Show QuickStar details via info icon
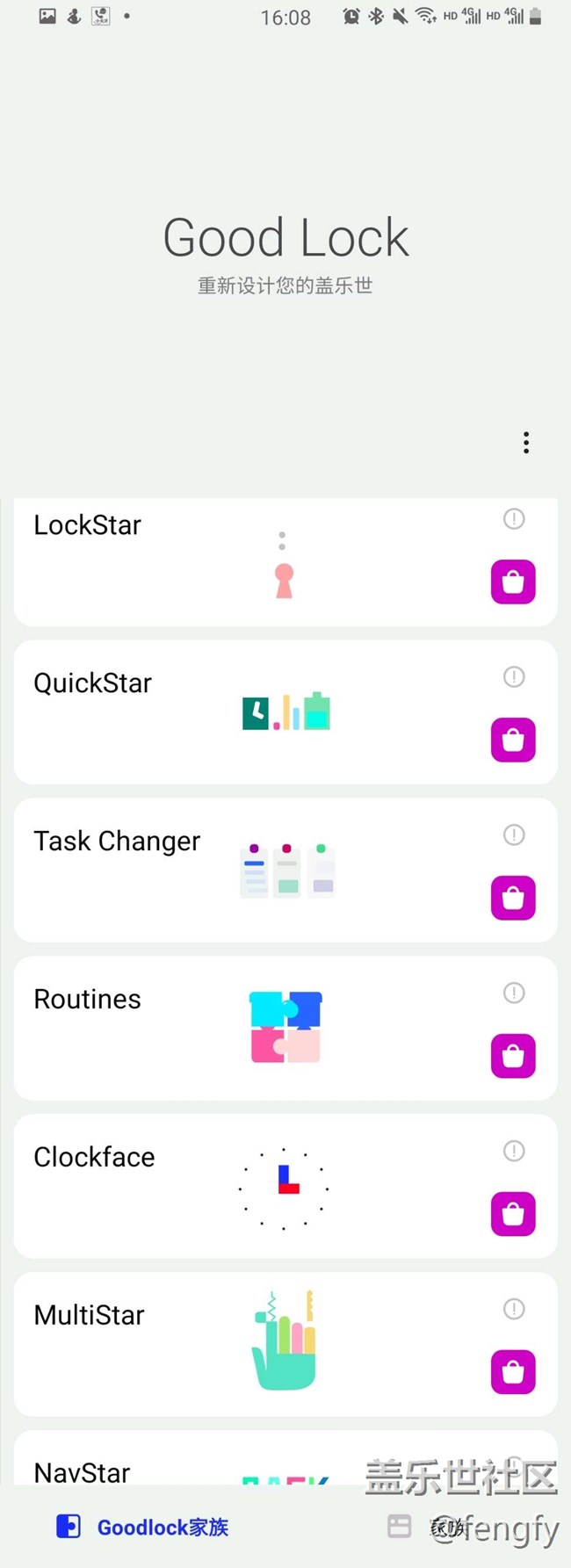 [x=514, y=676]
